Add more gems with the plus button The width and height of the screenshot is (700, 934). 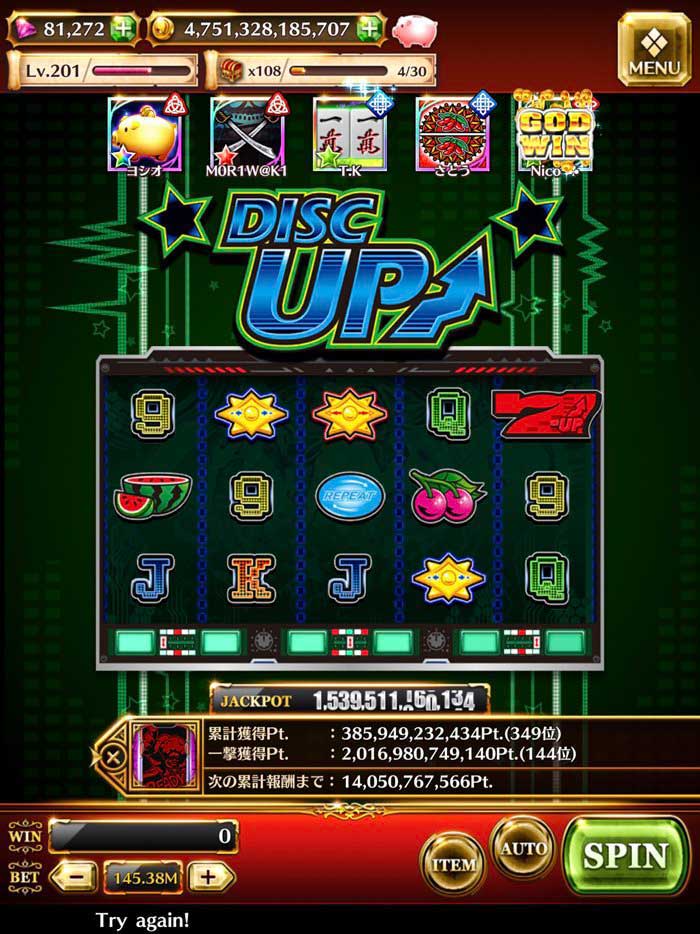coord(123,30)
